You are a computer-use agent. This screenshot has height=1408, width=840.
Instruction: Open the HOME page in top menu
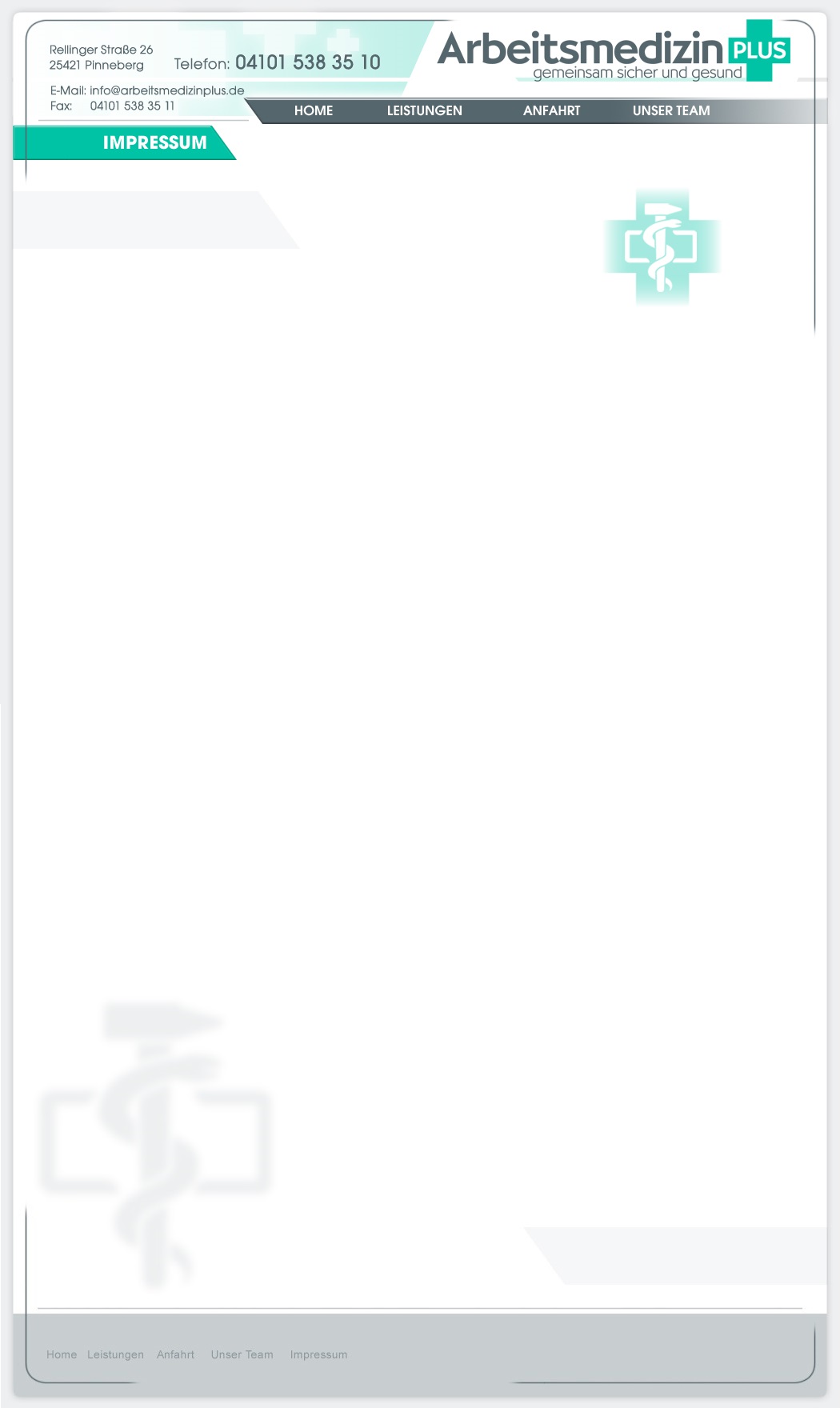pos(313,111)
